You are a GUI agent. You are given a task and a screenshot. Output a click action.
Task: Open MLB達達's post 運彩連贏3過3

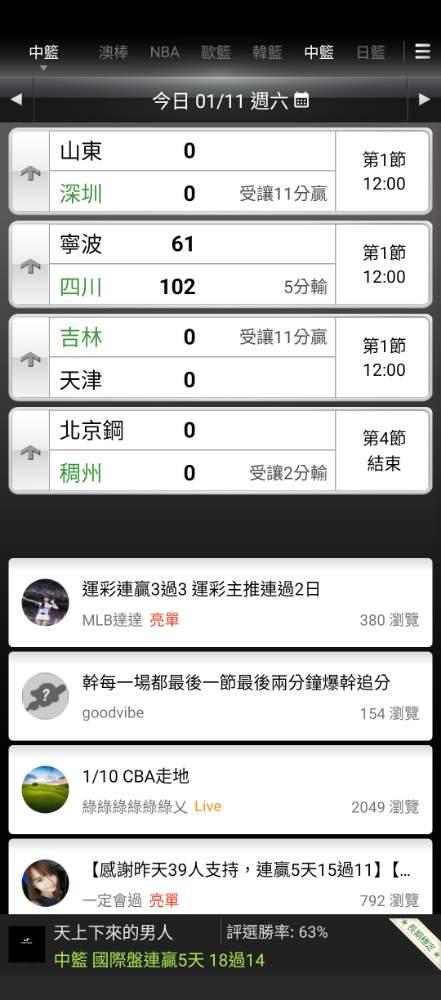(220, 603)
